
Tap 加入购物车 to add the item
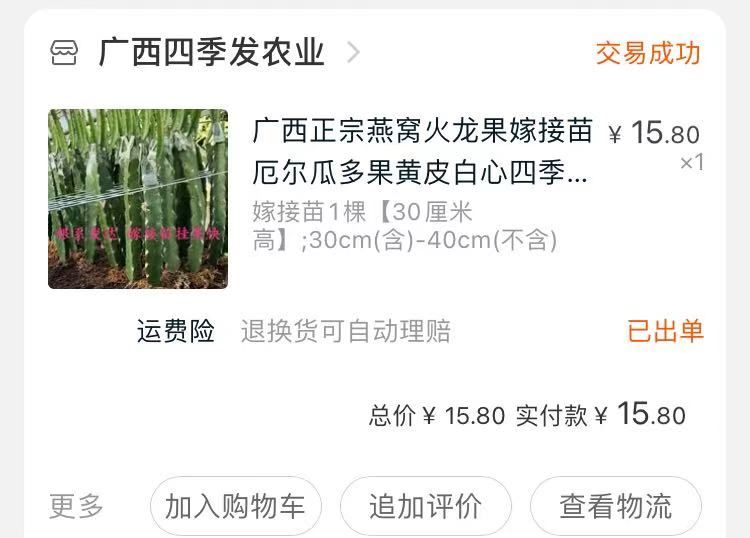(235, 506)
